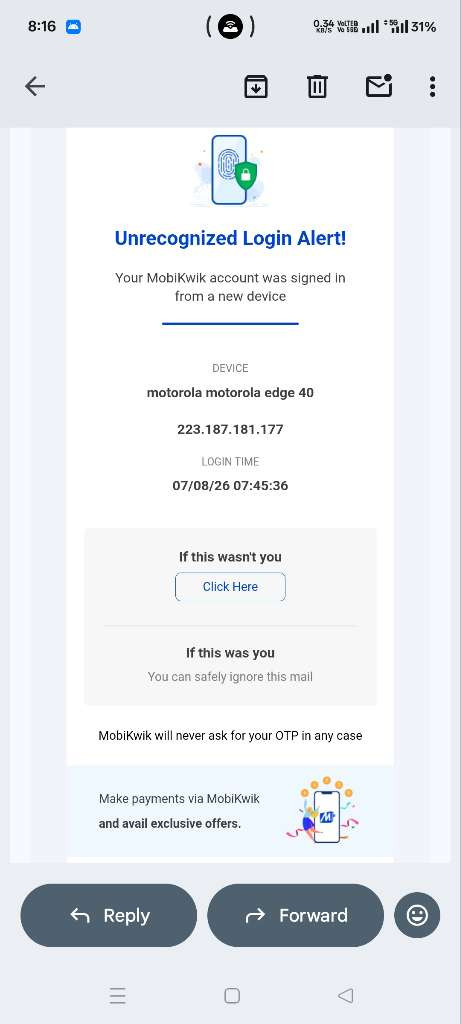Open the MobiKwik exclusive offers banner
Screen dimensions: 461x1024
click(x=230, y=812)
